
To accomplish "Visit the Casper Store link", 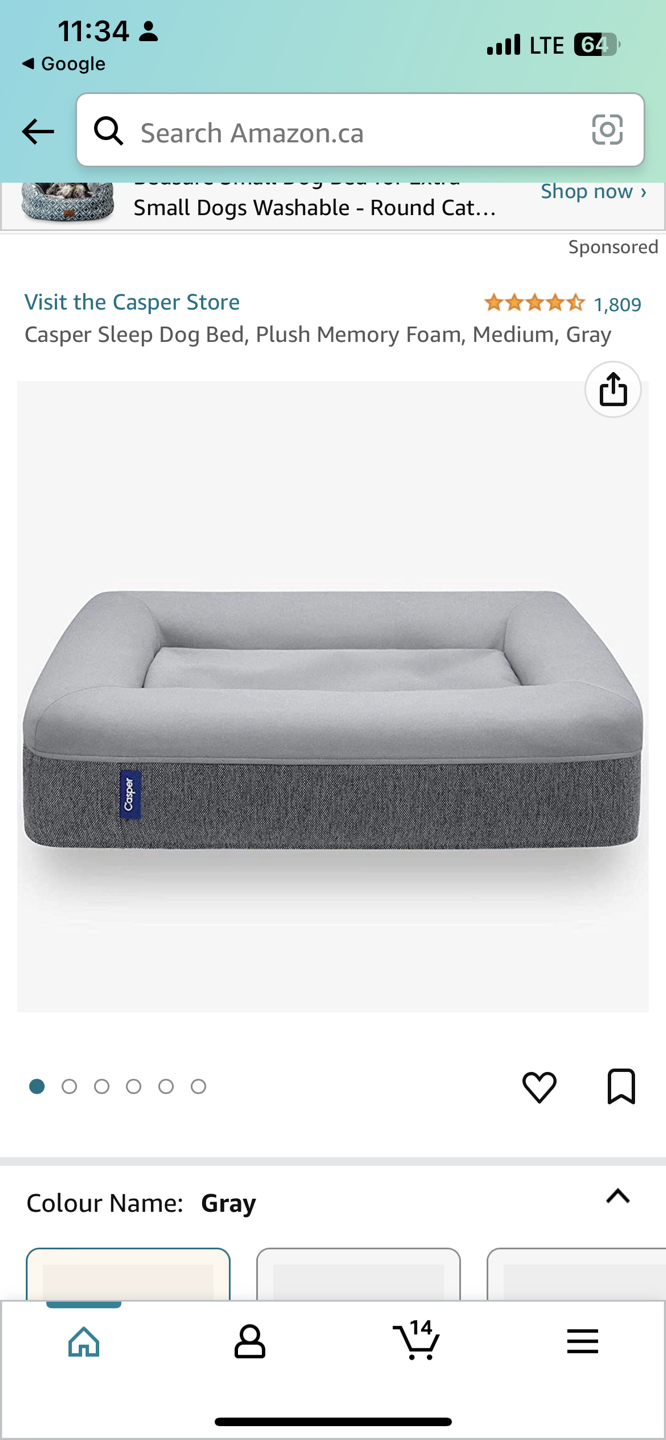I will pyautogui.click(x=132, y=302).
